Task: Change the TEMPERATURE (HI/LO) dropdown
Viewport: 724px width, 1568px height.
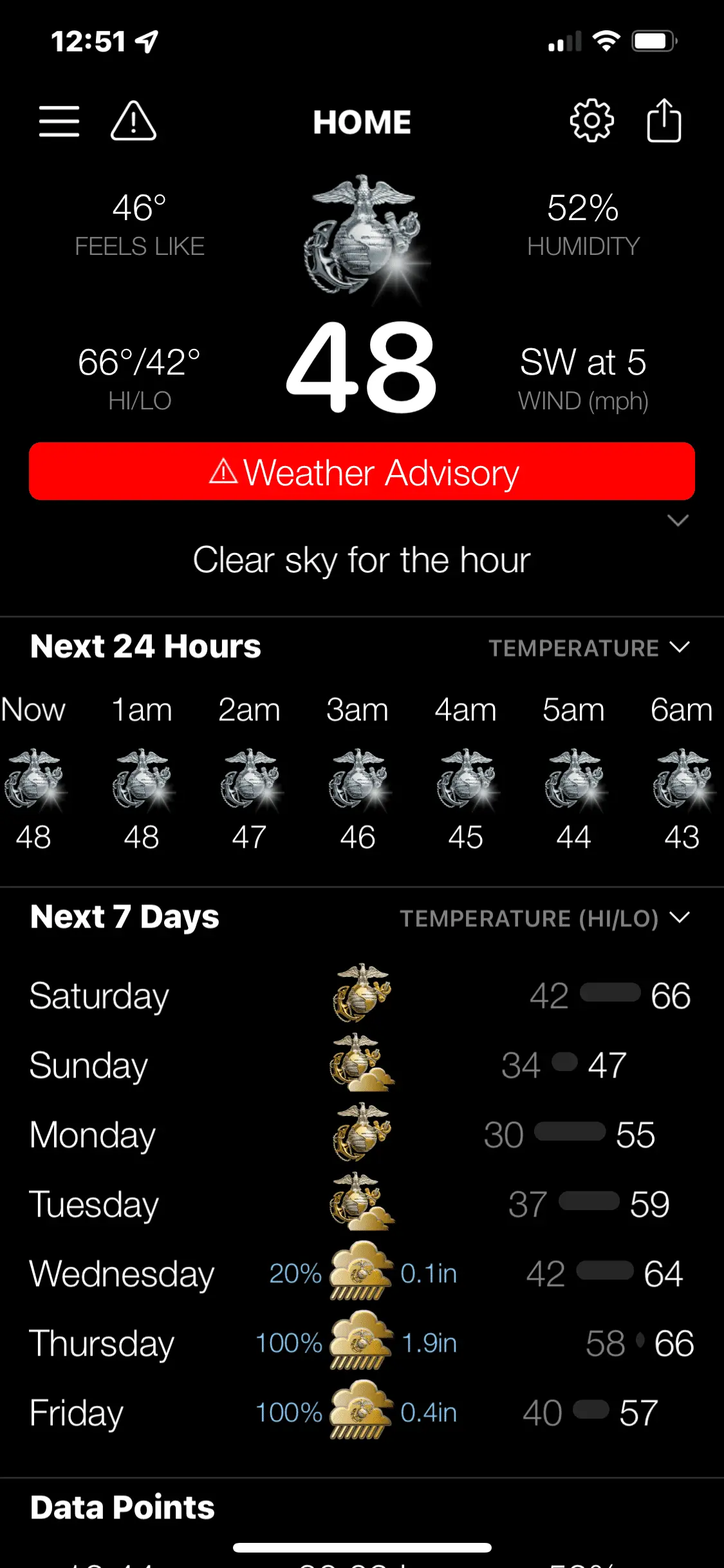Action: pyautogui.click(x=544, y=918)
